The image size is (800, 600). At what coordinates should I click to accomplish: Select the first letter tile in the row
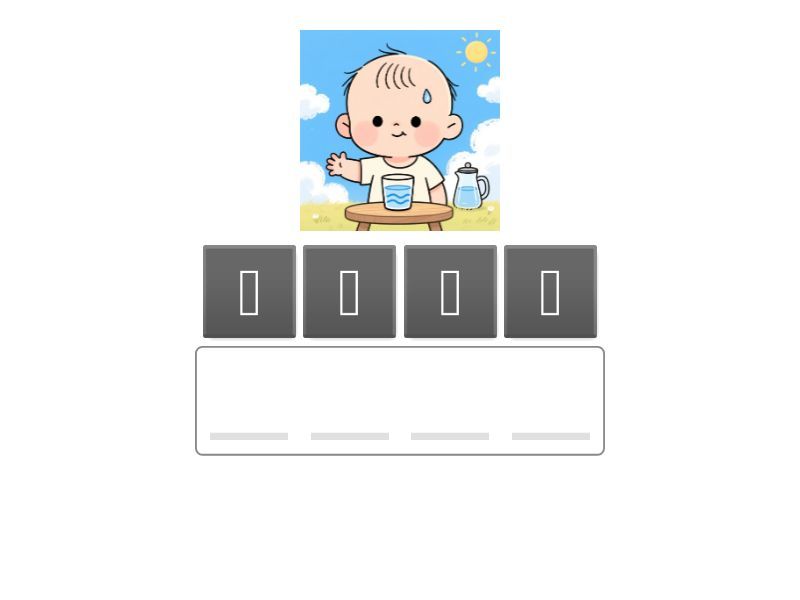249,291
